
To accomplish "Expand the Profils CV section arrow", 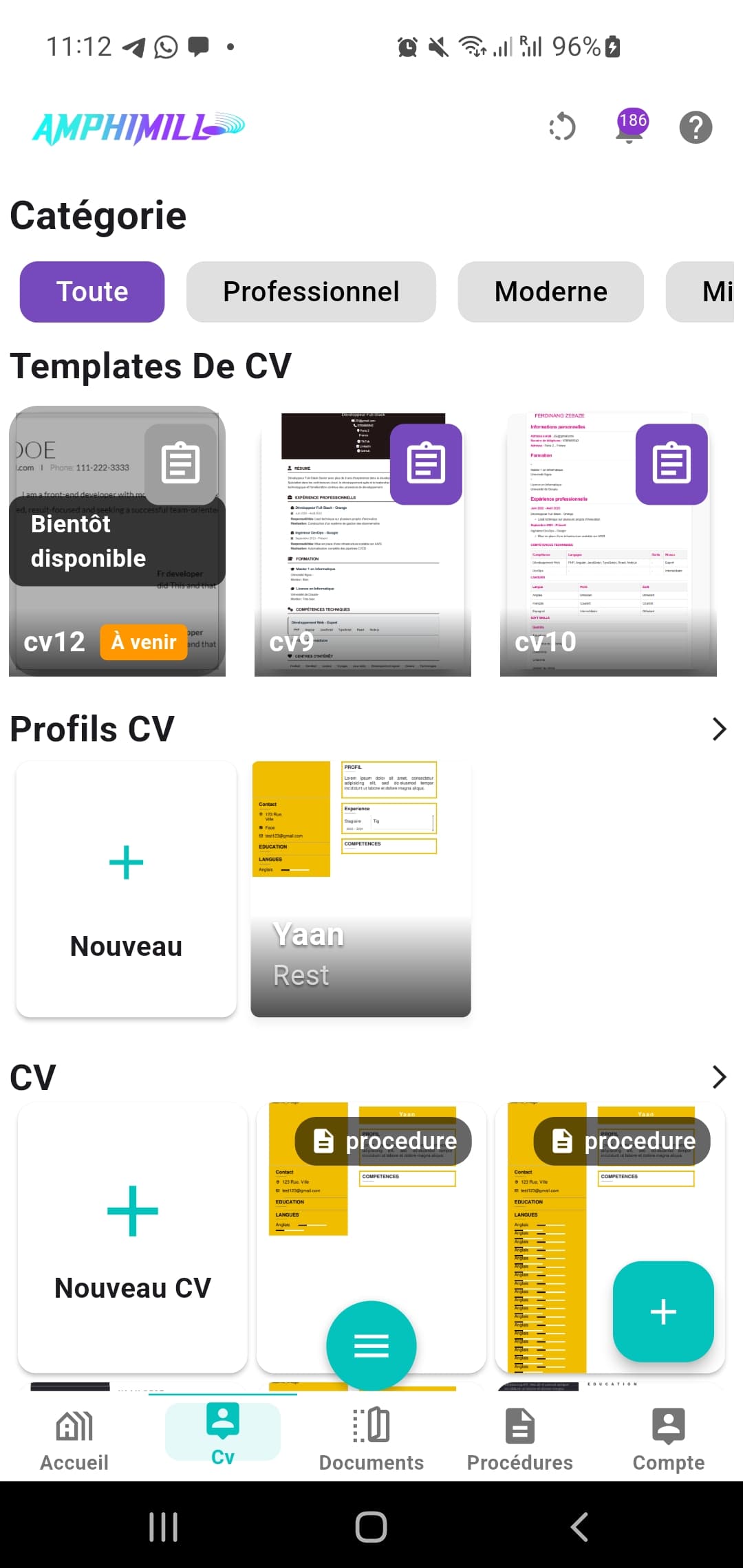I will click(719, 729).
